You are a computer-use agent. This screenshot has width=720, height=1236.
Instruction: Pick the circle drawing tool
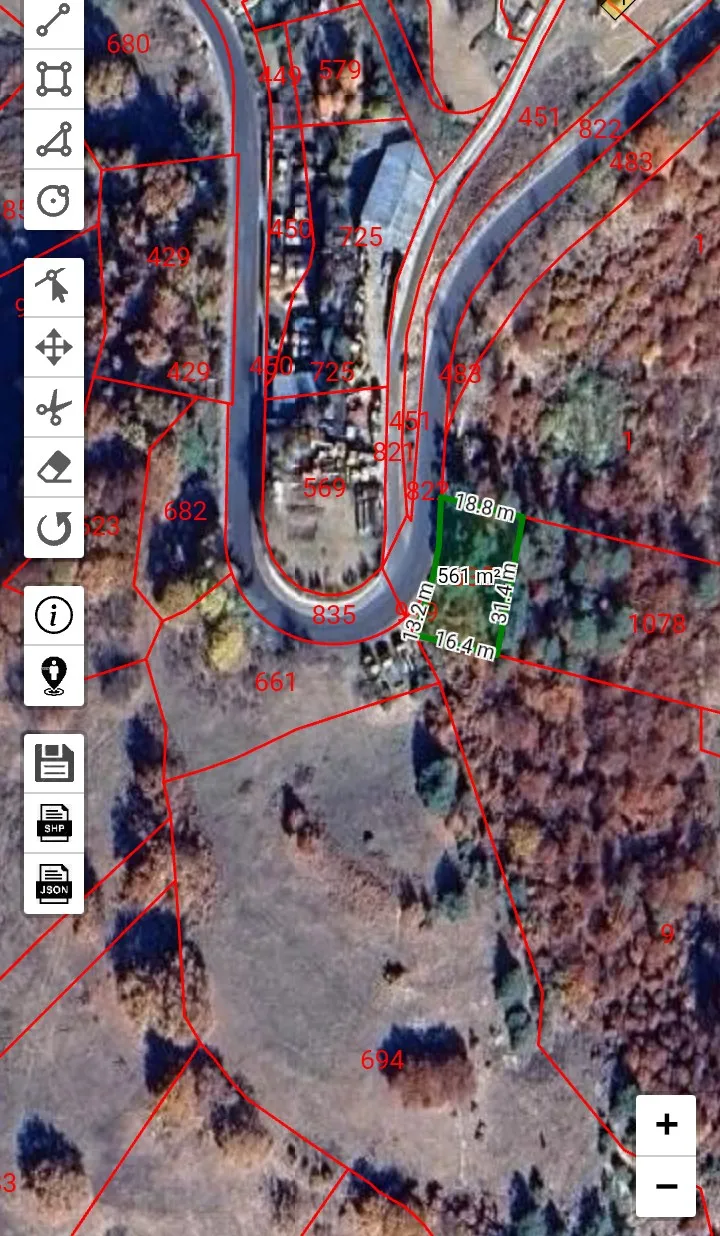(x=54, y=200)
